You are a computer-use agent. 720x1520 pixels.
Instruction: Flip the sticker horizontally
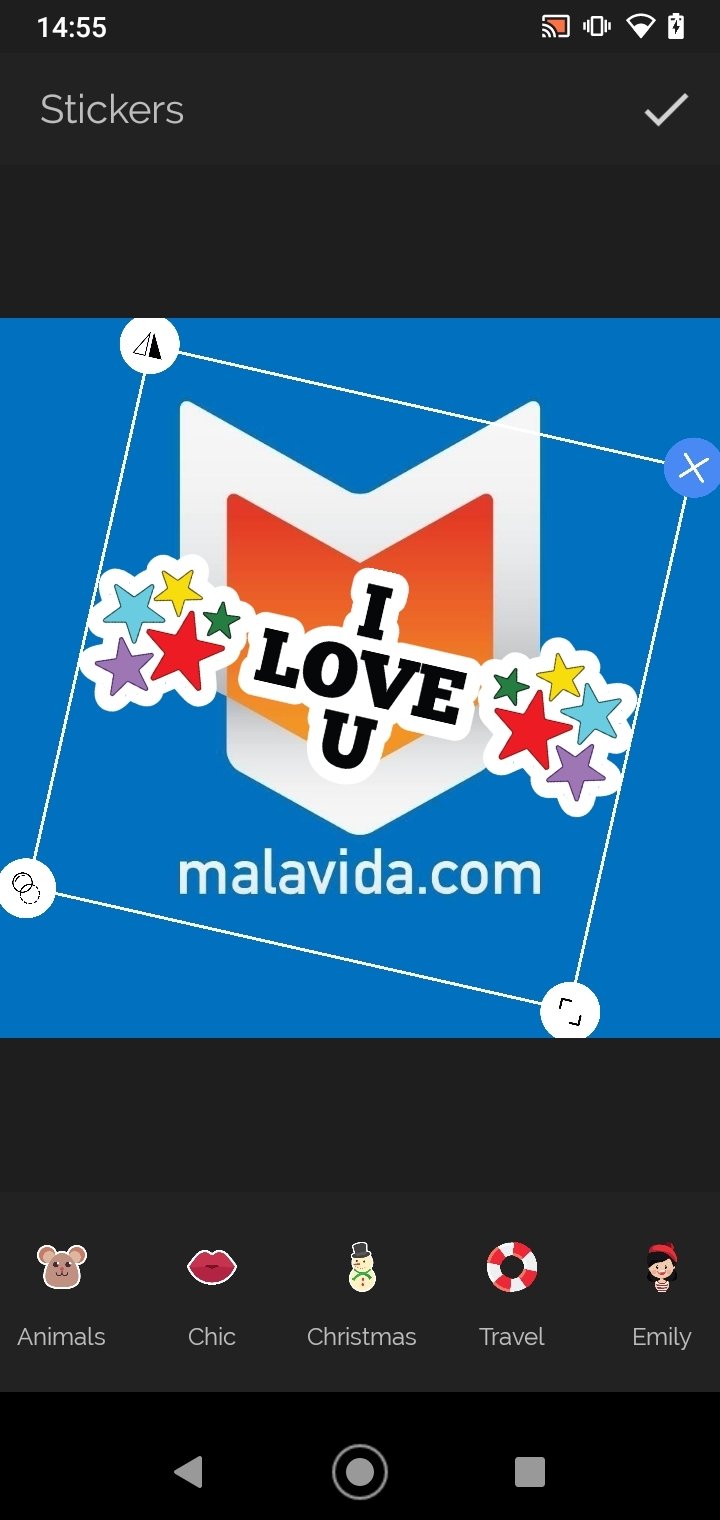pyautogui.click(x=149, y=346)
